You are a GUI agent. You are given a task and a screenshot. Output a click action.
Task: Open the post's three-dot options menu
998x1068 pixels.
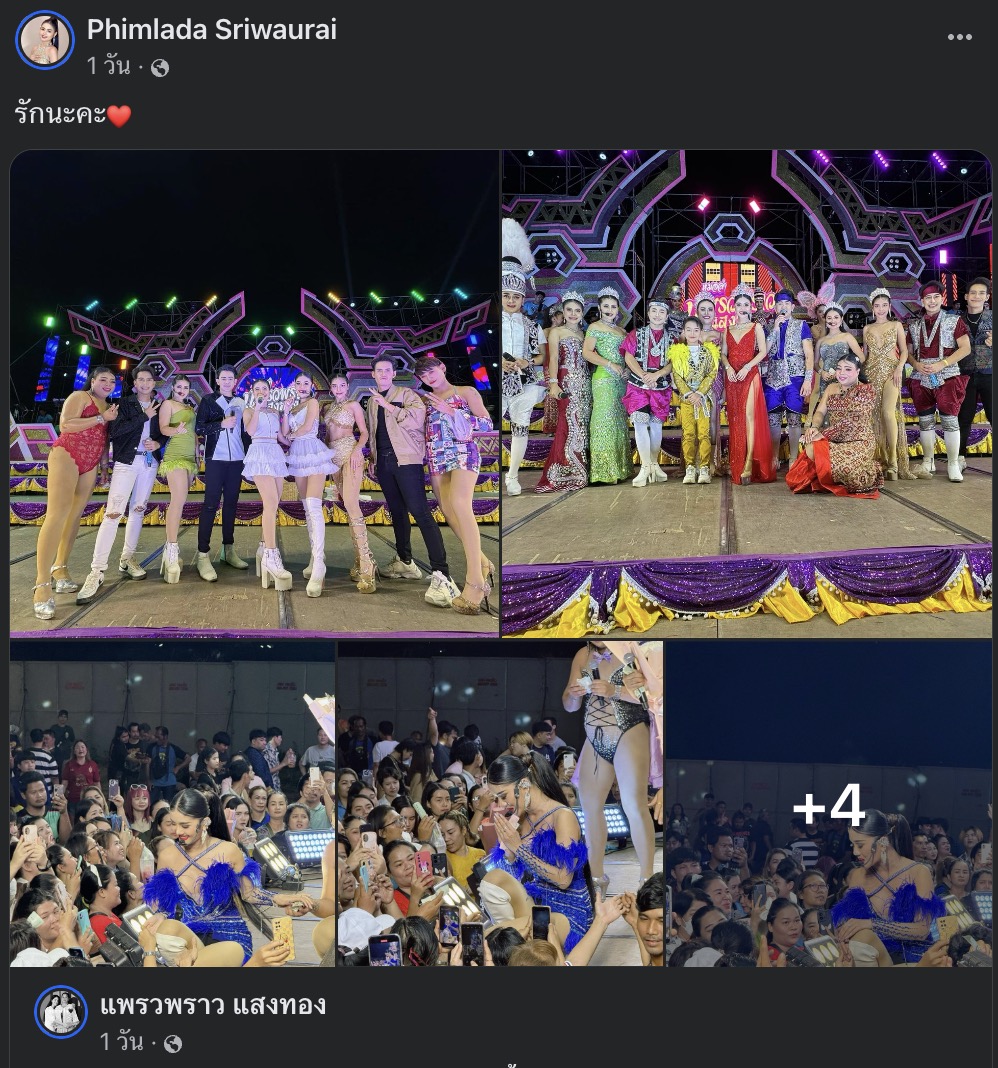pos(959,37)
